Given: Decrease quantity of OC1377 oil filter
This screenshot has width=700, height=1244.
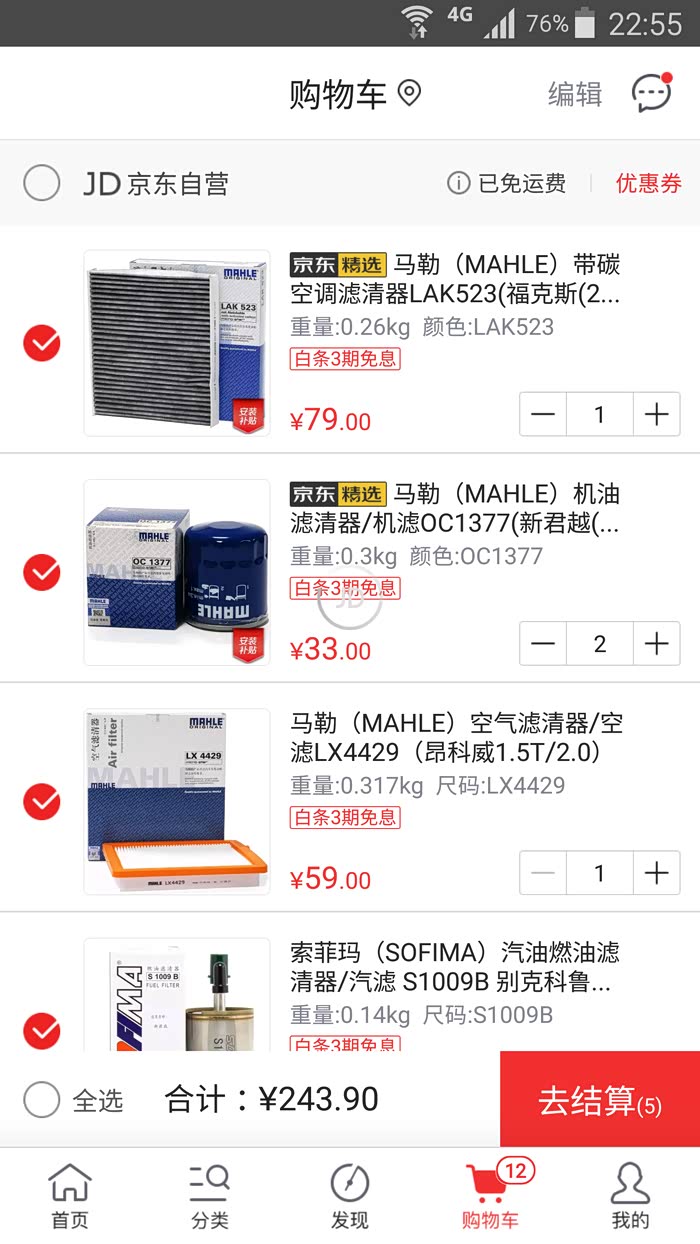Looking at the screenshot, I should [543, 644].
